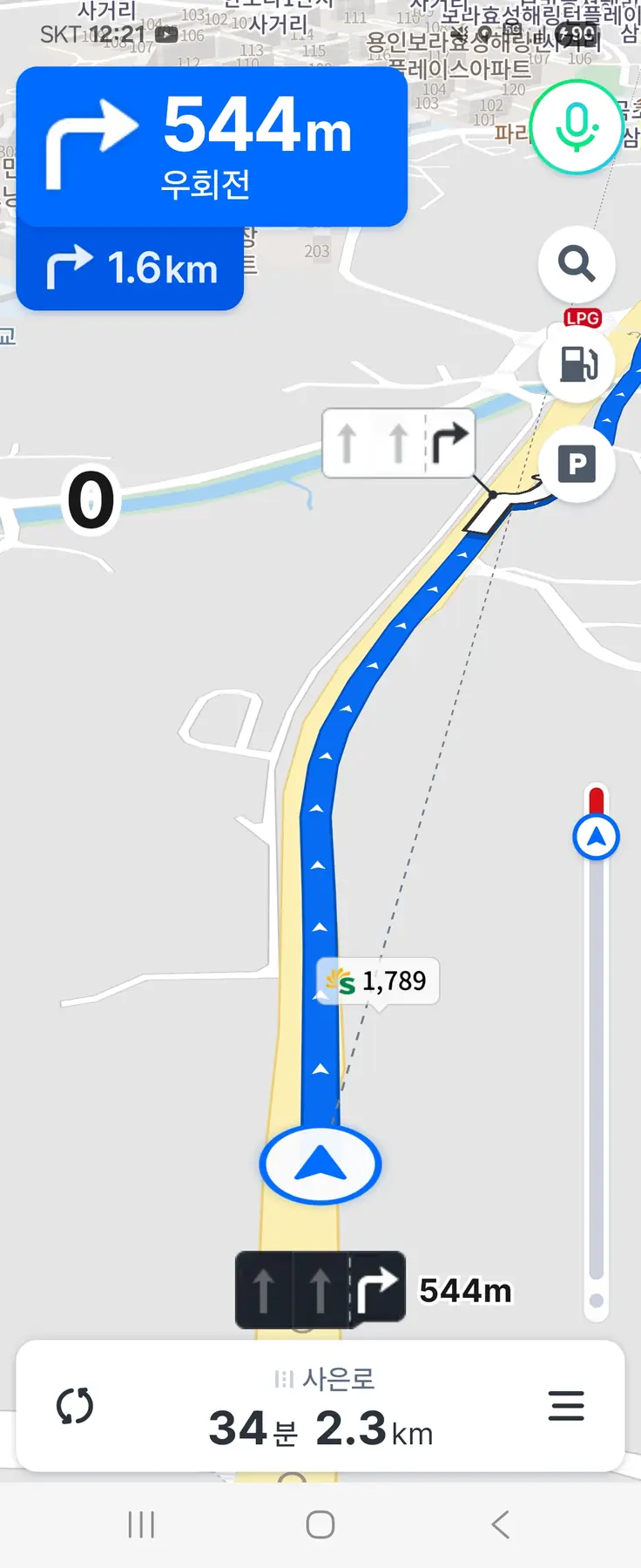Open the 544m right turn guidance panel

212,146
